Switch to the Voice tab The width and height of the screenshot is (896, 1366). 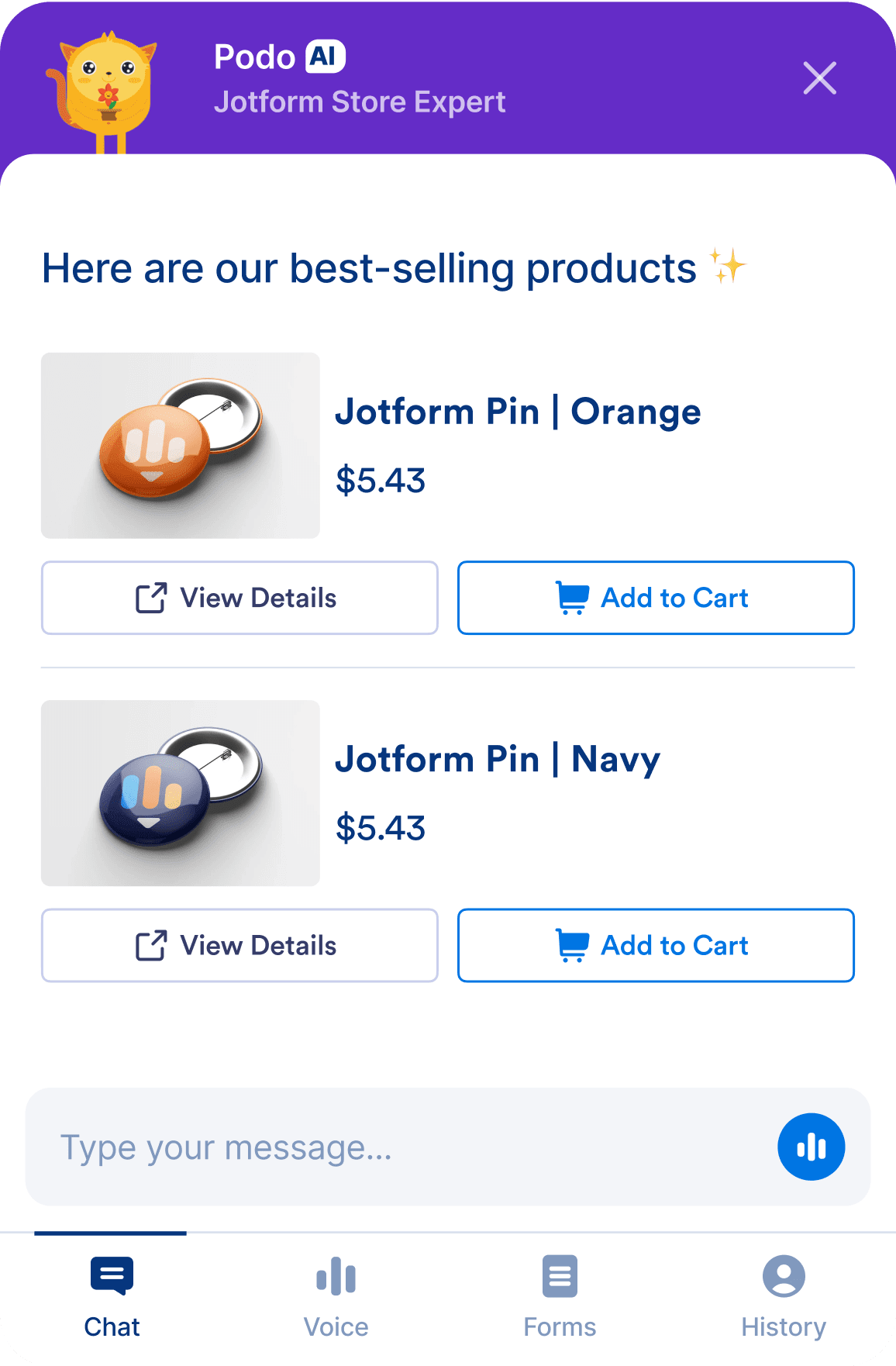(x=336, y=1296)
